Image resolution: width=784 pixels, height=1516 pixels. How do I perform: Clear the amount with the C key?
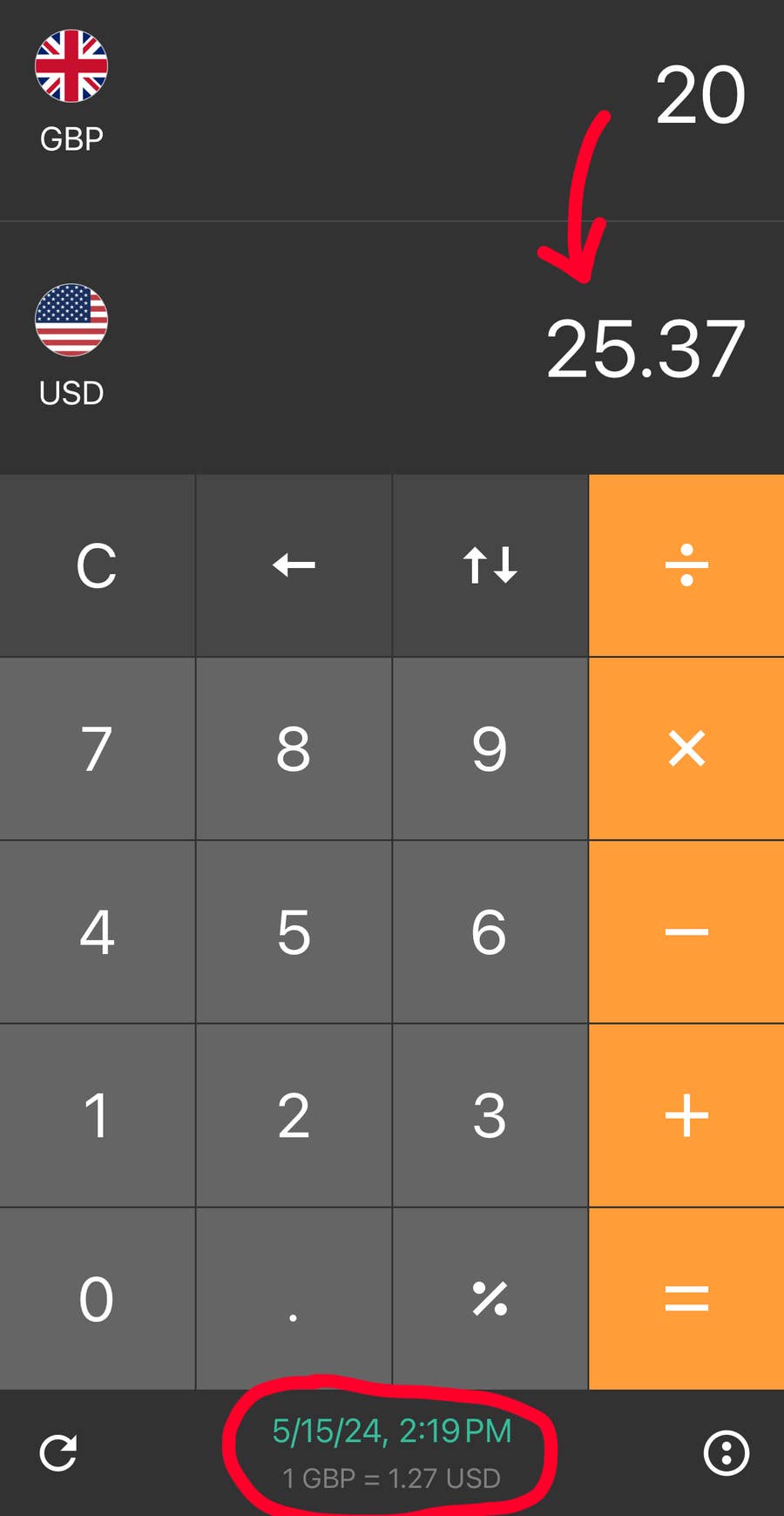[x=97, y=565]
